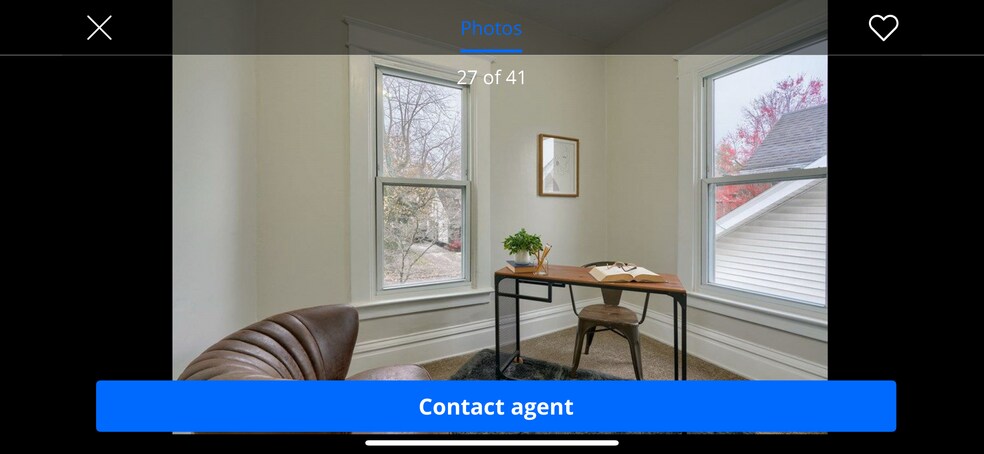Tap the Contact agent button

click(x=496, y=406)
